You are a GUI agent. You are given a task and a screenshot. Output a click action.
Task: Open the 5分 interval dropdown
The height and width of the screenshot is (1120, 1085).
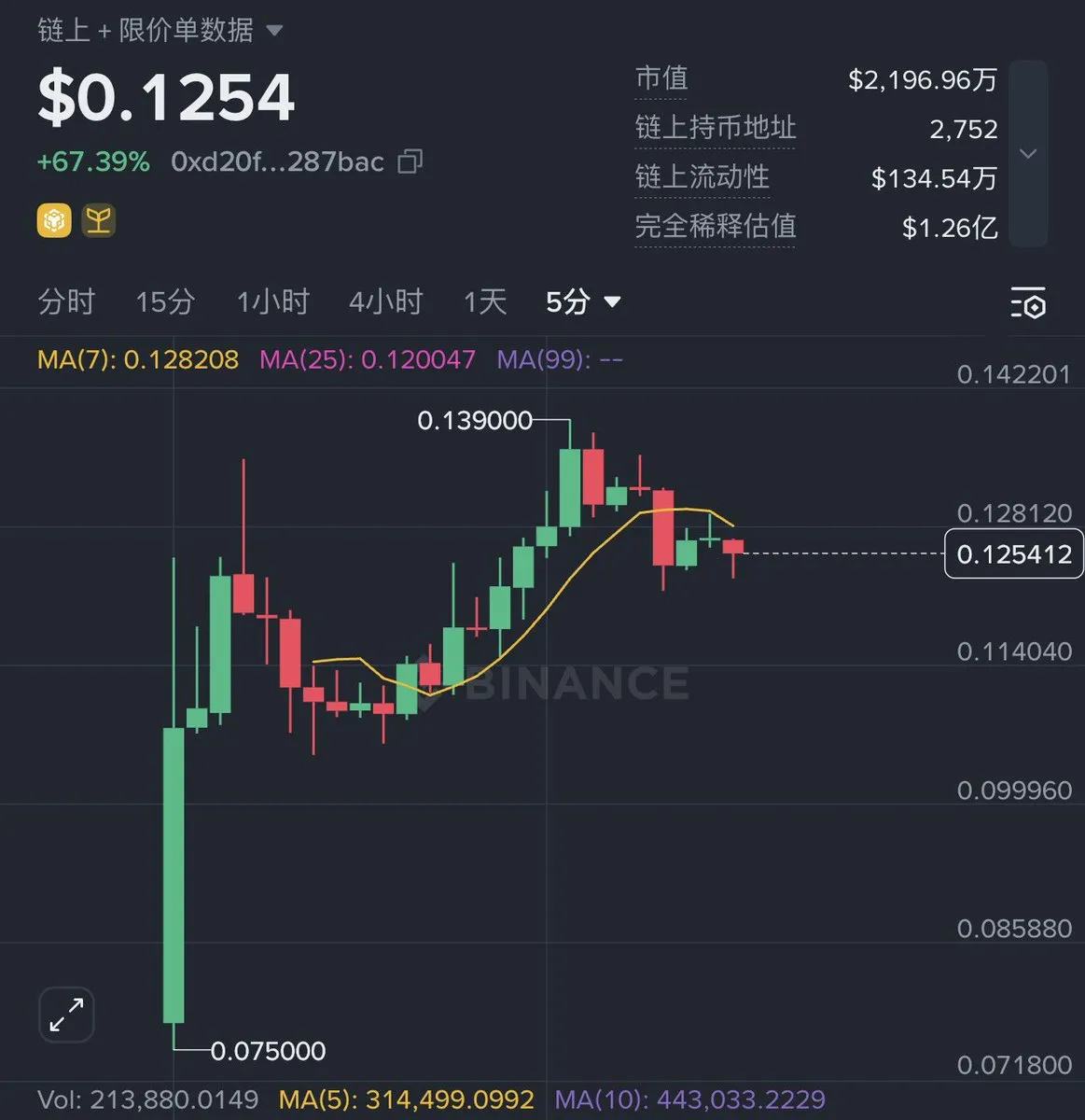(583, 302)
